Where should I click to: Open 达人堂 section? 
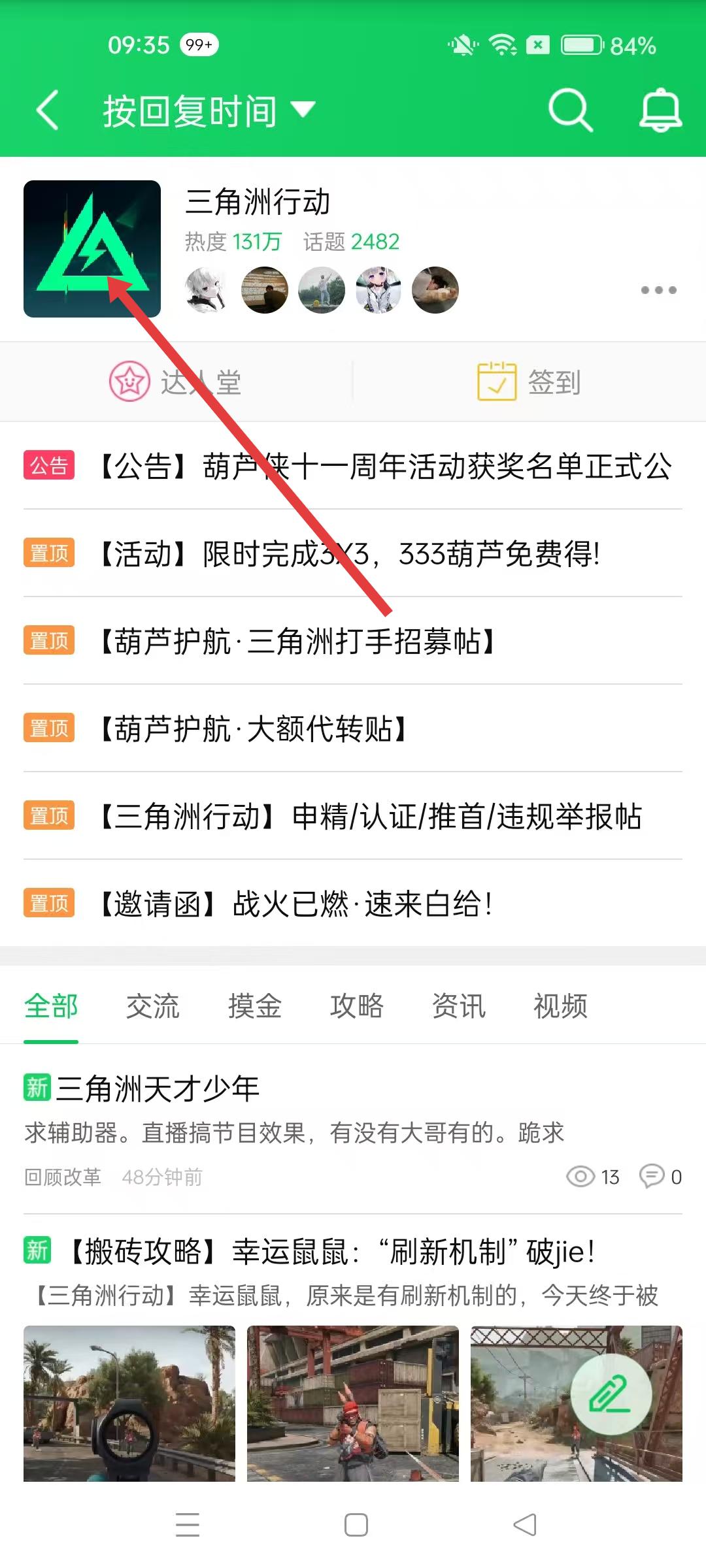(175, 382)
